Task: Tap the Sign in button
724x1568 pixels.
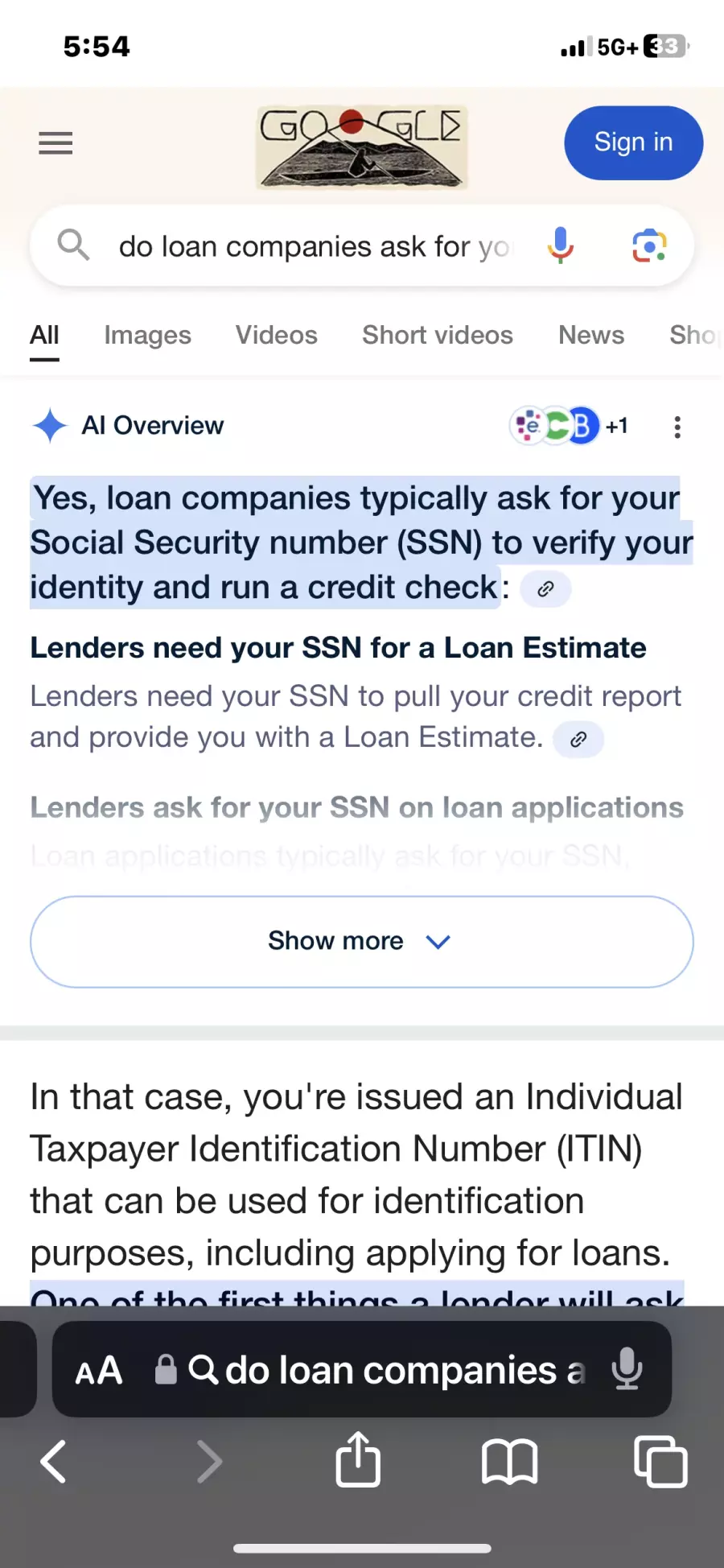Action: pos(633,142)
